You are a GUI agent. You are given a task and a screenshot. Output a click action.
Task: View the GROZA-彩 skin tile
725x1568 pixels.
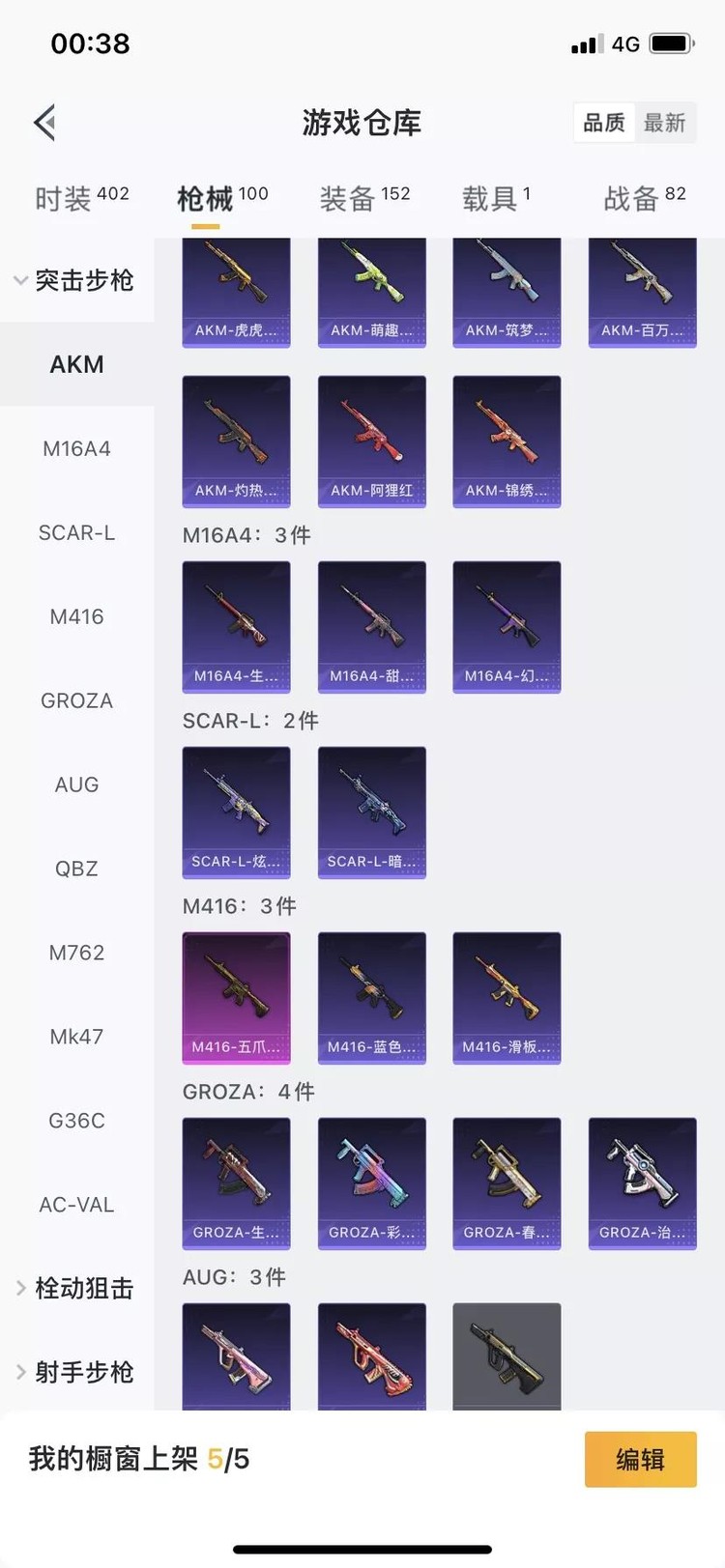(x=372, y=1183)
